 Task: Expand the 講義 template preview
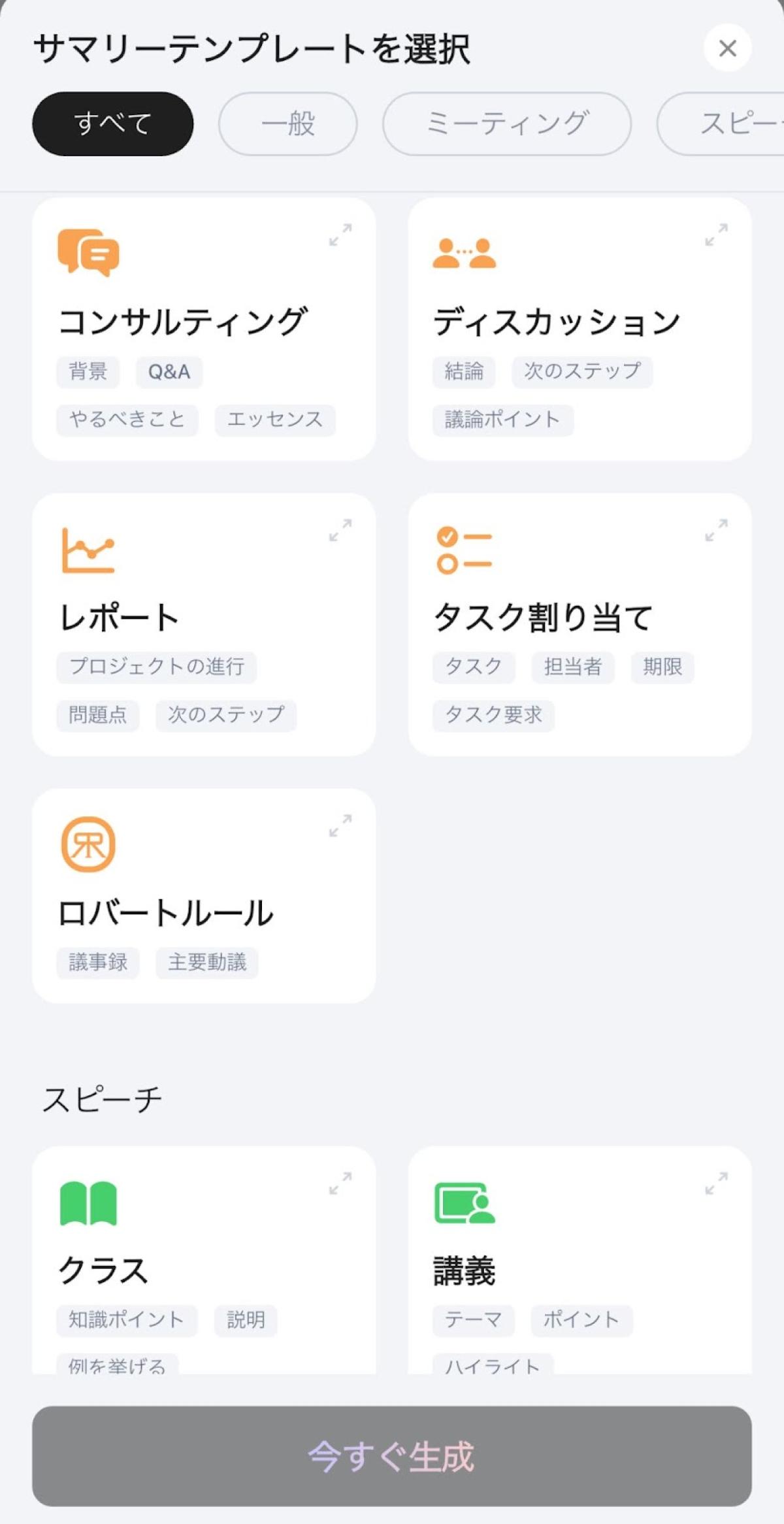[x=716, y=1183]
